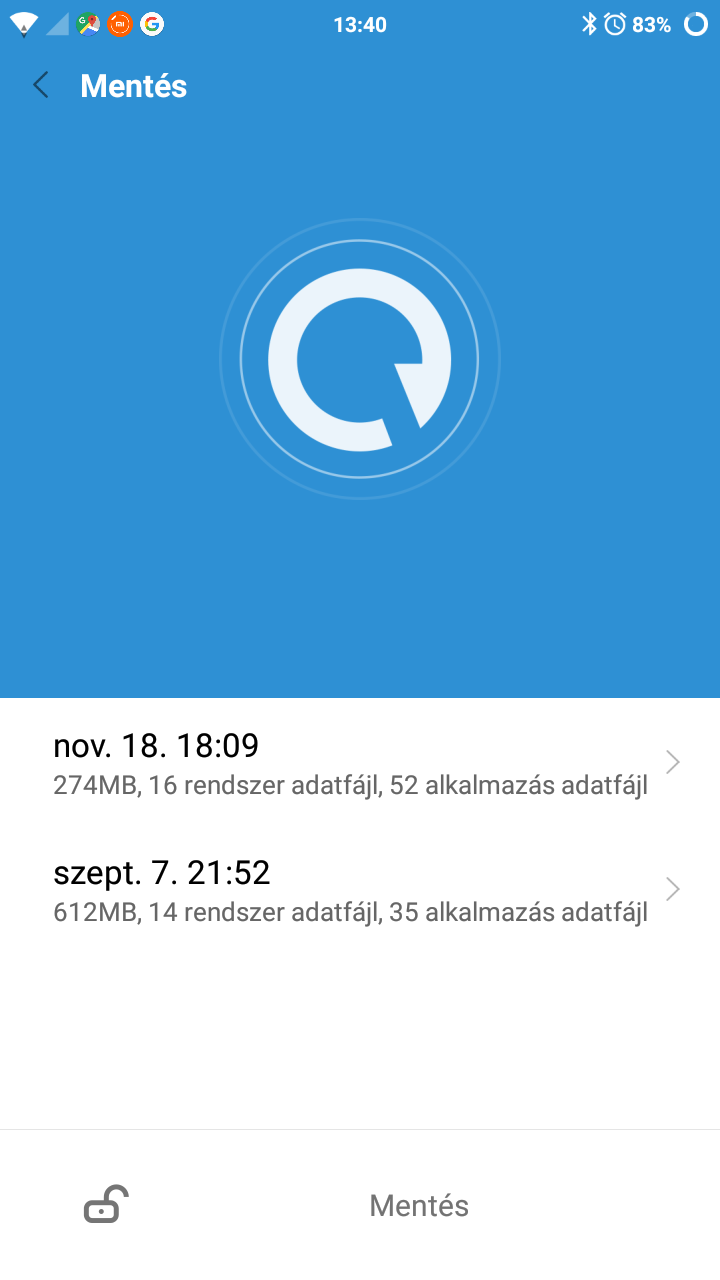Tap the padlock encryption icon
The height and width of the screenshot is (1280, 720).
coord(106,1204)
